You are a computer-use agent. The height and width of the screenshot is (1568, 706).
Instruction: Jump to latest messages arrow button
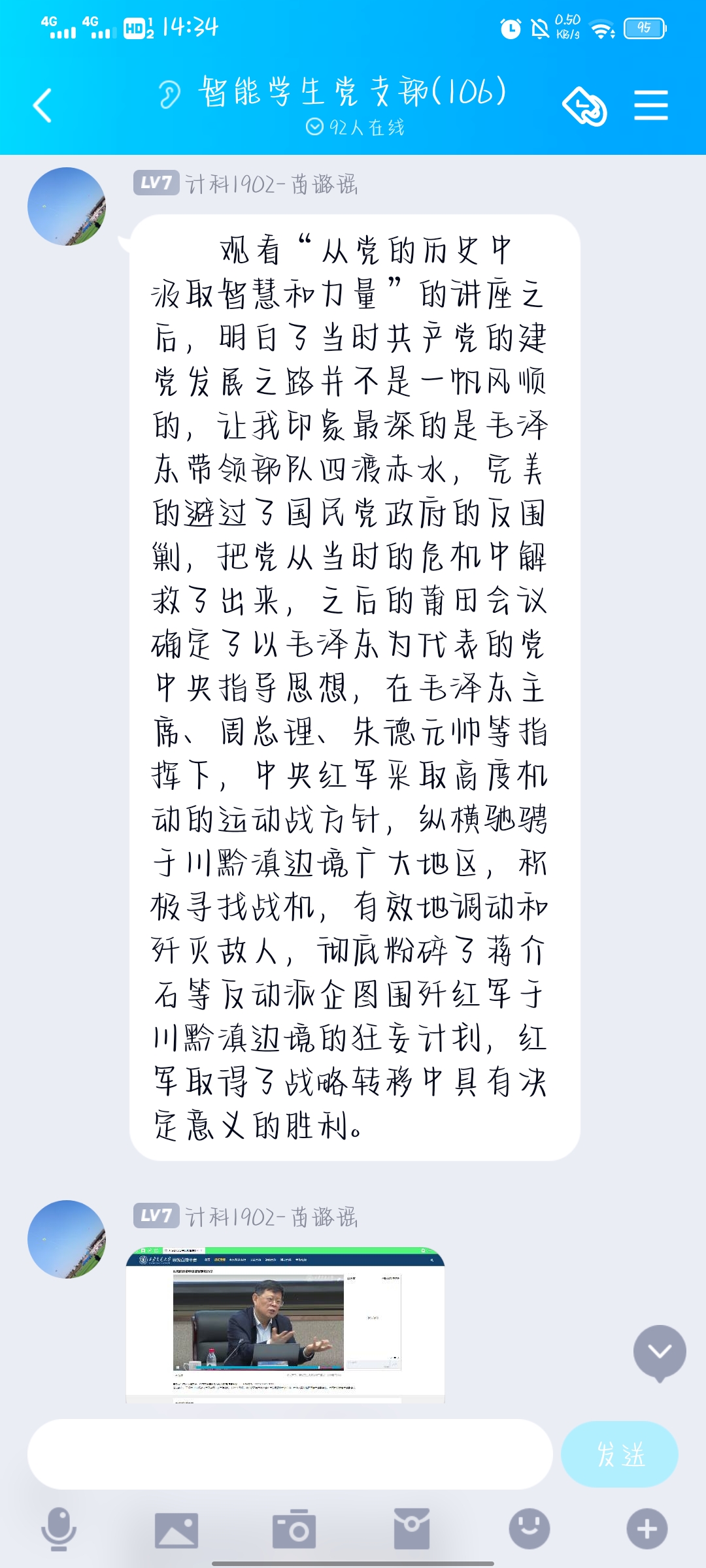[x=660, y=1351]
